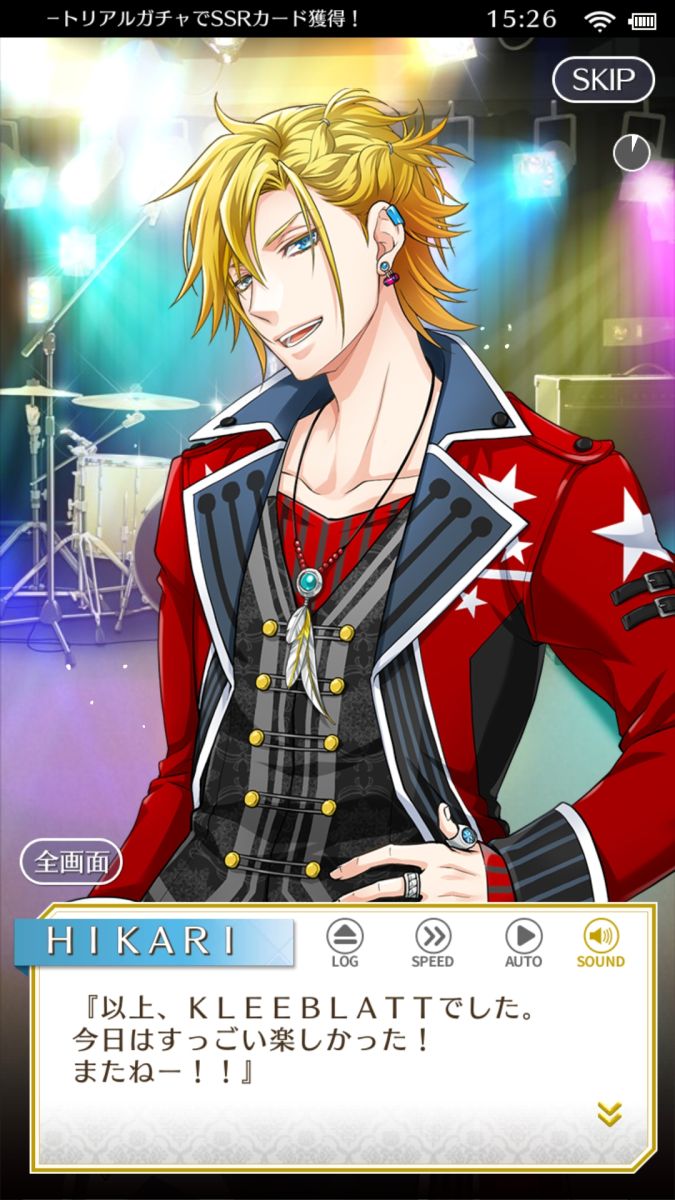
Task: Enable AUTO dialogue playback
Action: click(x=523, y=944)
